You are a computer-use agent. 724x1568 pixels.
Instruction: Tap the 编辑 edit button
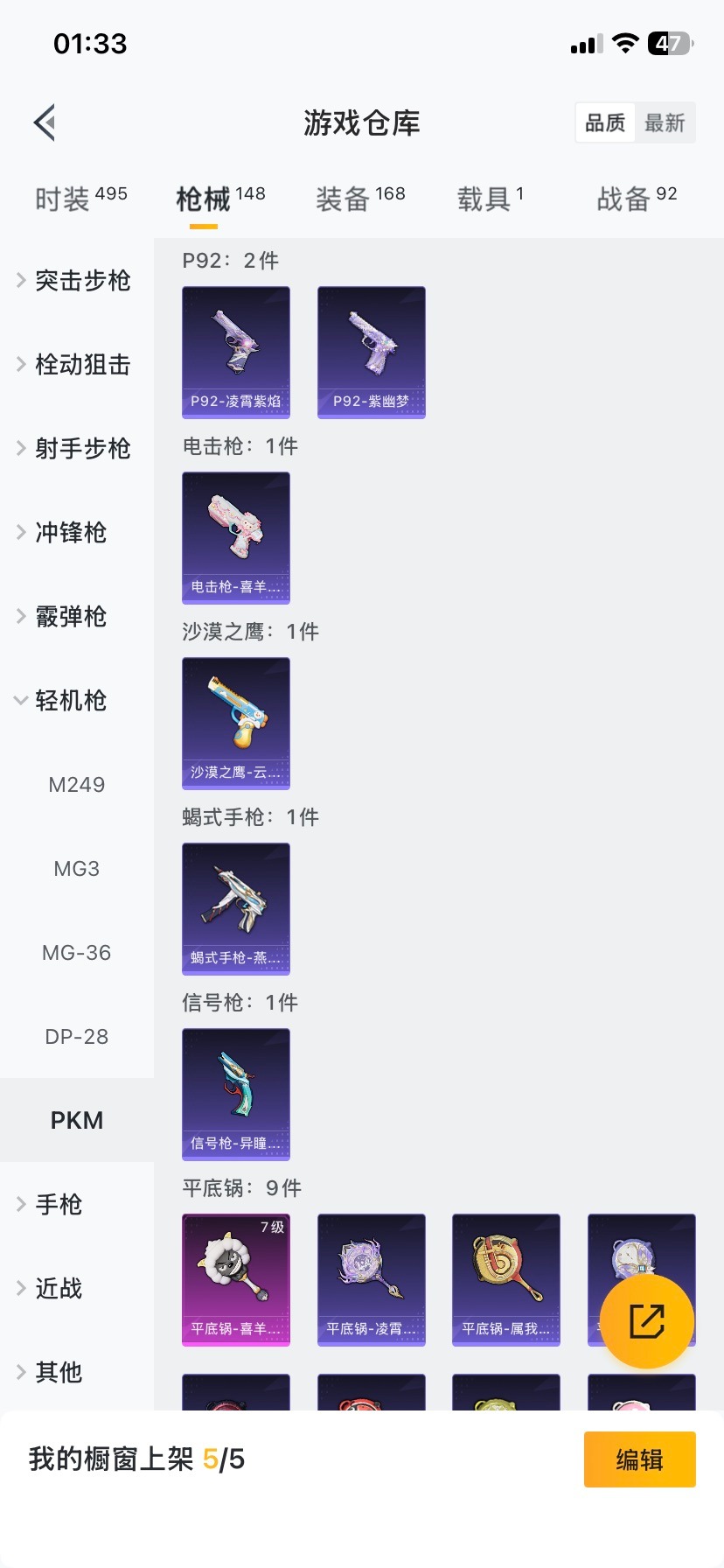pos(639,1459)
